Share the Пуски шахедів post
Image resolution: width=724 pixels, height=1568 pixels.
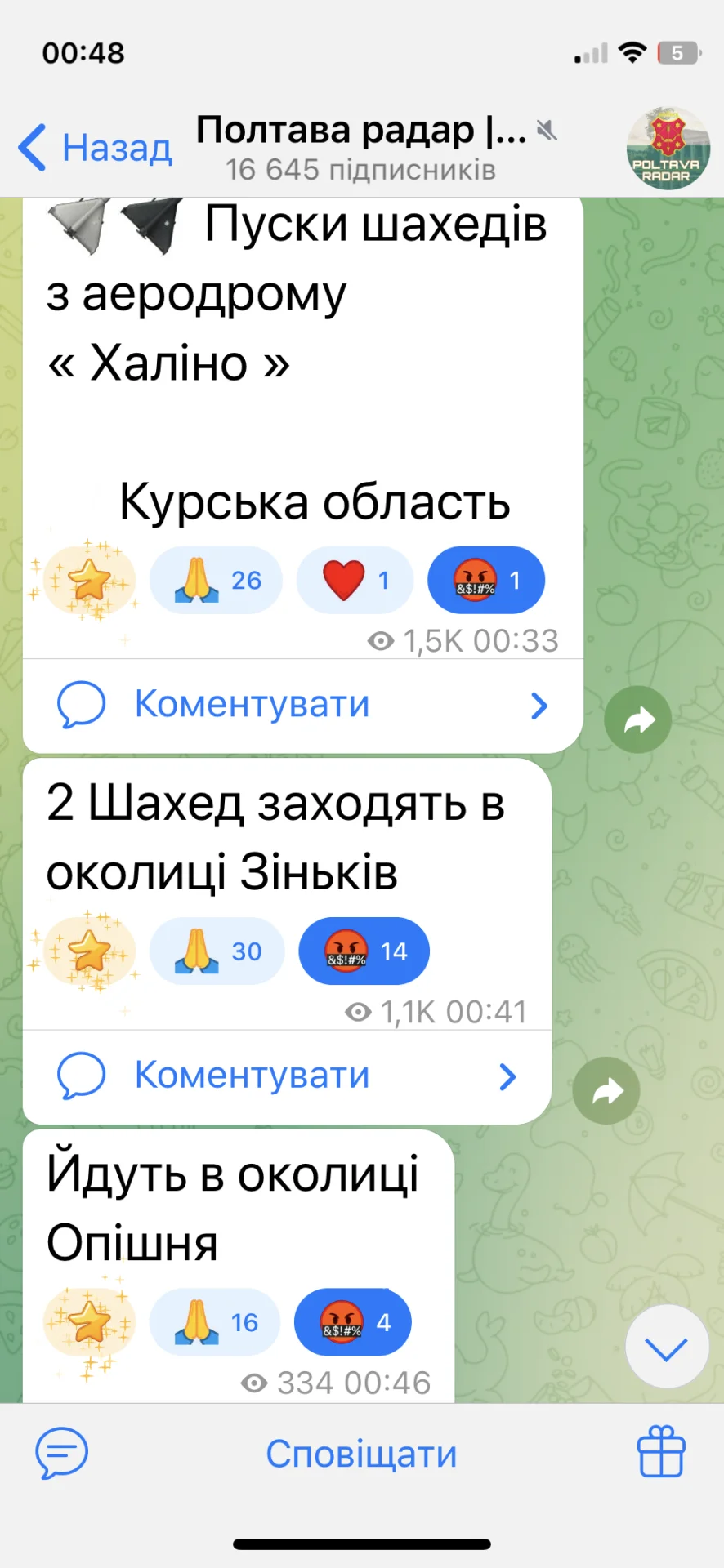point(638,719)
